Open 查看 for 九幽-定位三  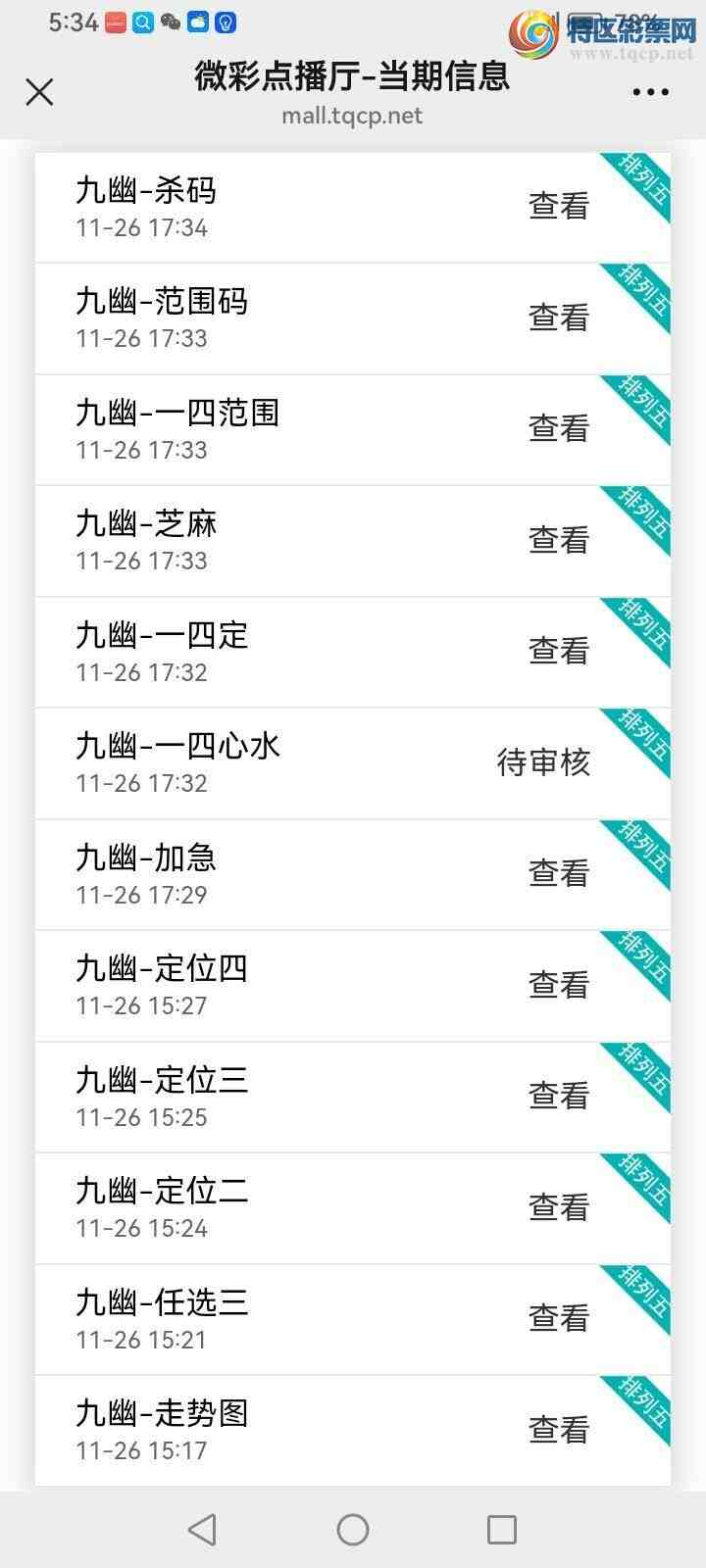(557, 1096)
